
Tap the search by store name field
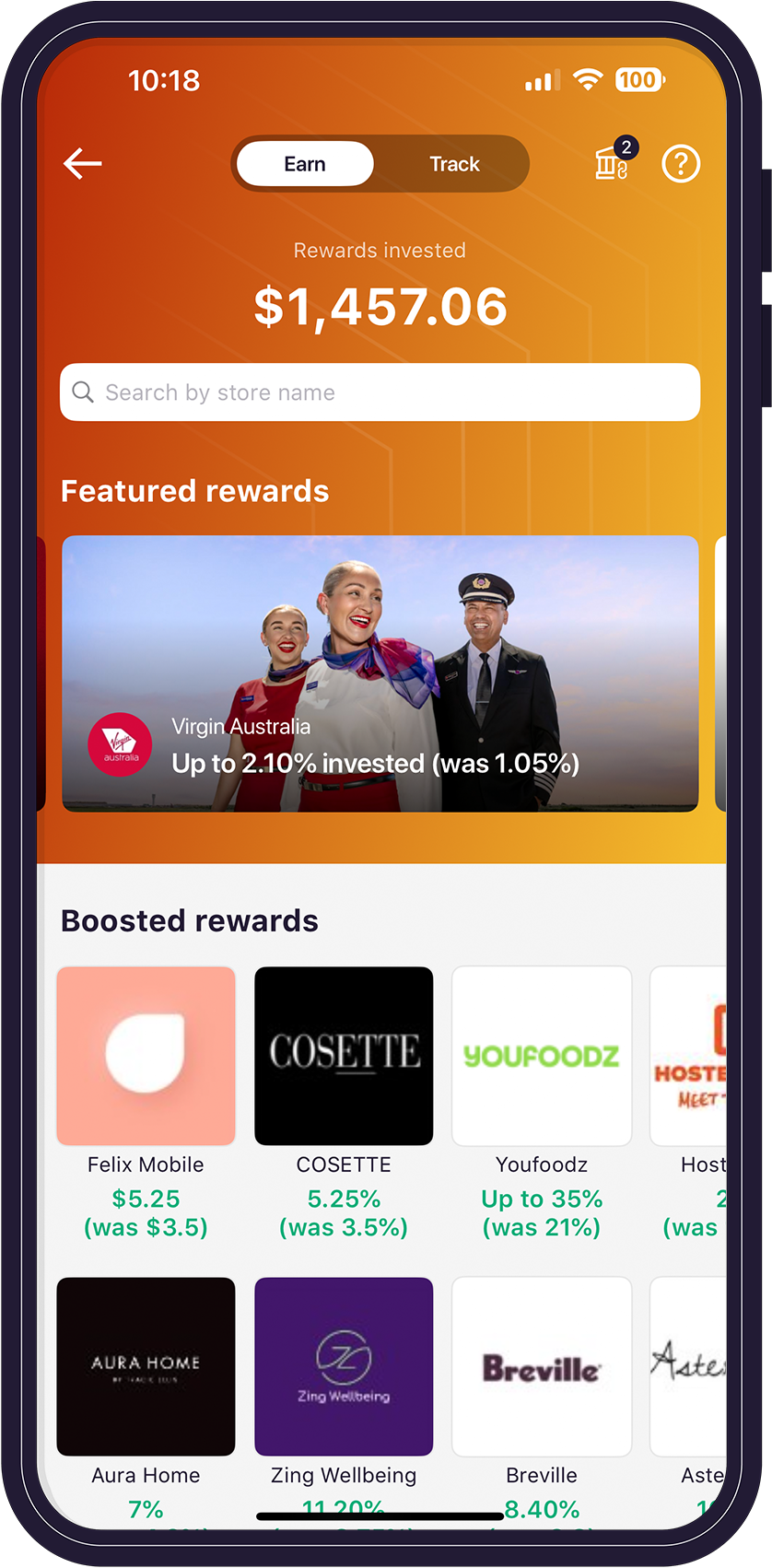[380, 392]
